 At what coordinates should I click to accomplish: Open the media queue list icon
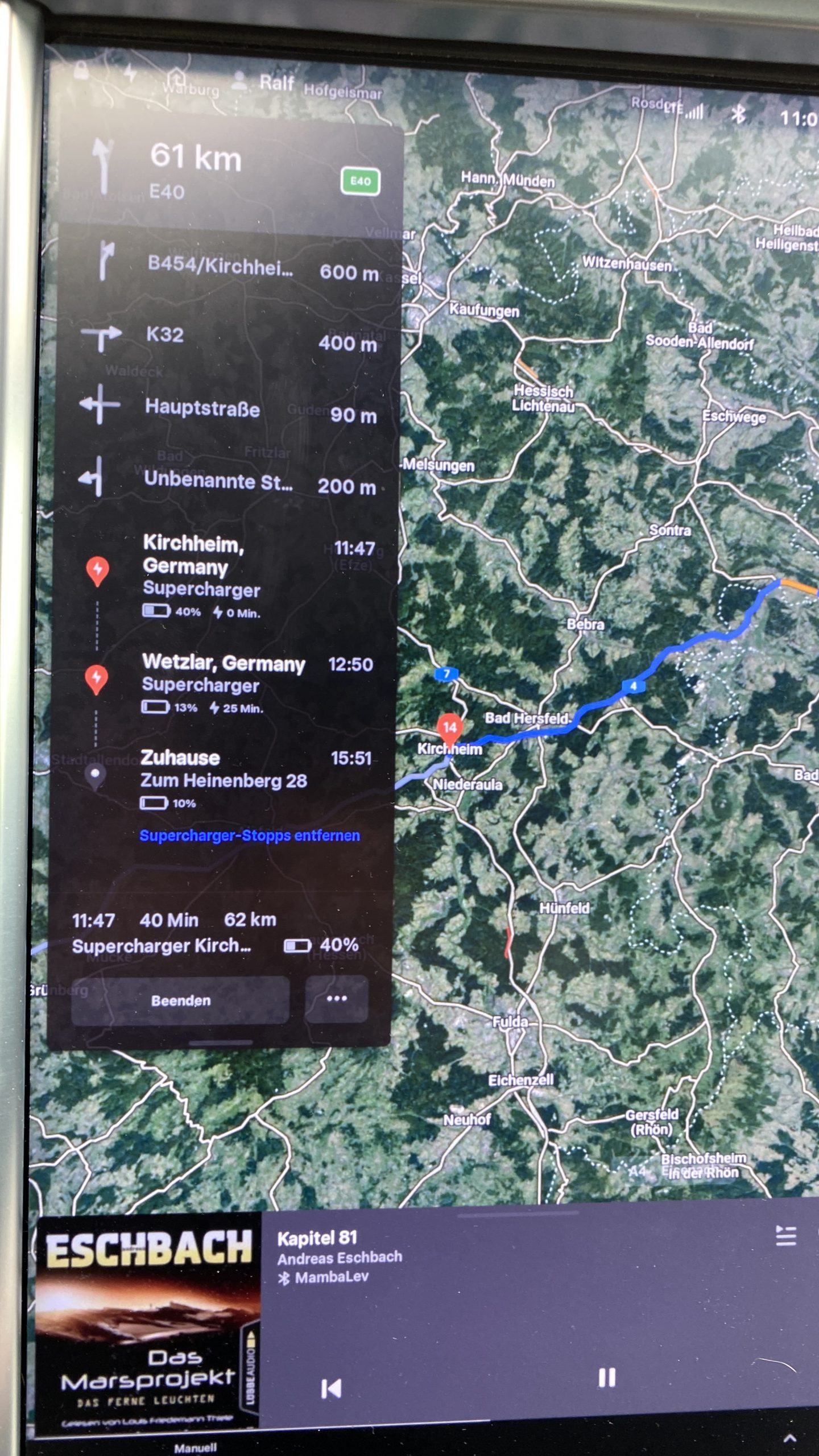click(x=786, y=1236)
